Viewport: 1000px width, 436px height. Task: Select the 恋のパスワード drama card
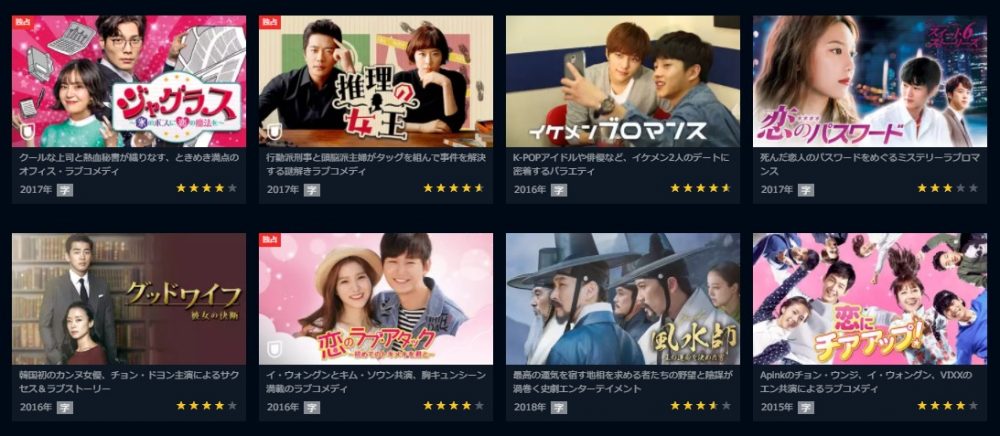869,82
